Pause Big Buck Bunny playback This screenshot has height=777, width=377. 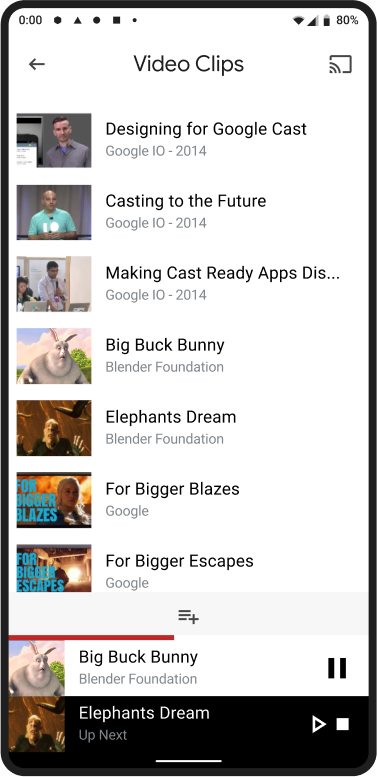337,668
